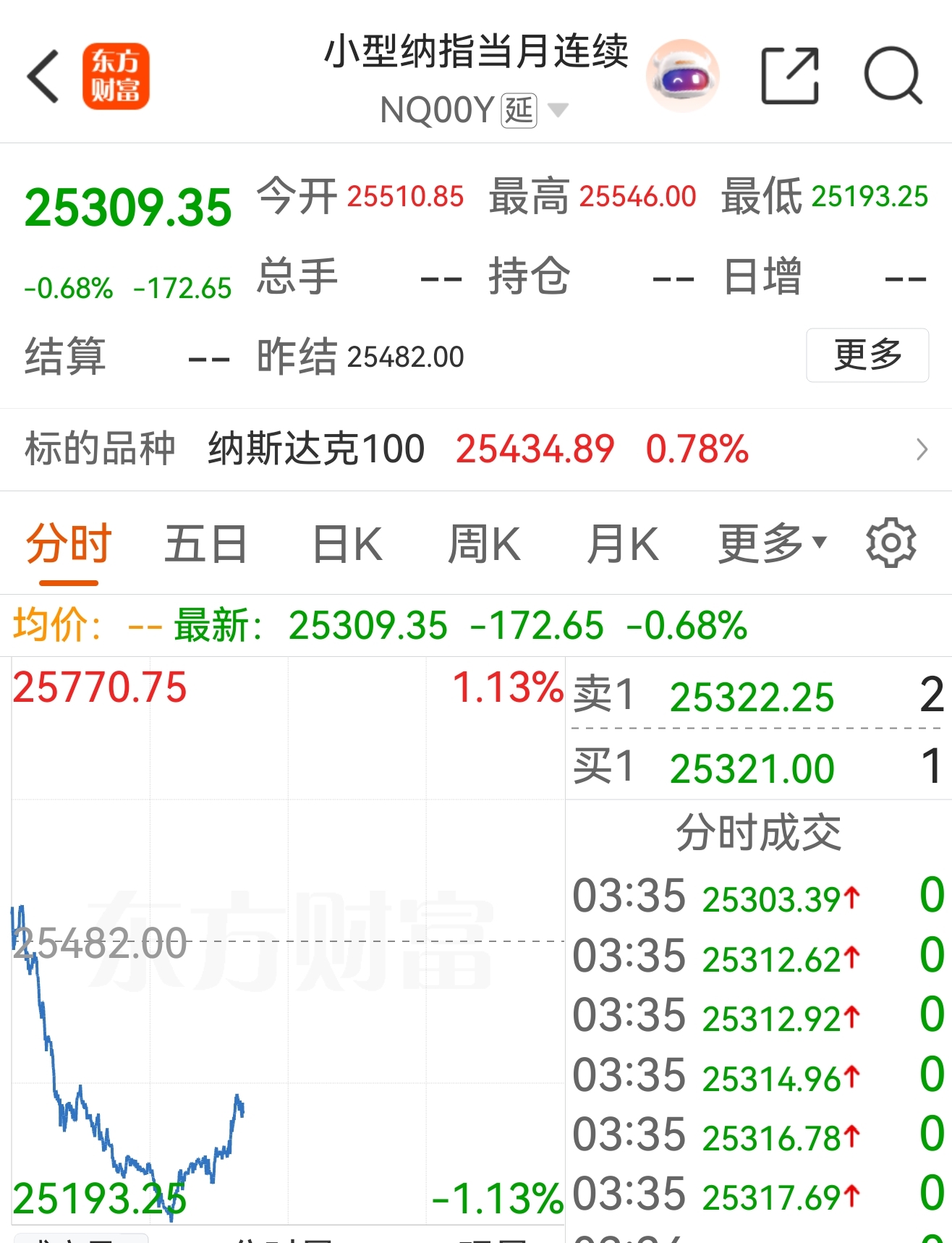Image resolution: width=952 pixels, height=1243 pixels.
Task: Tap the red up-arrow beside 25303.39
Action: click(x=851, y=894)
